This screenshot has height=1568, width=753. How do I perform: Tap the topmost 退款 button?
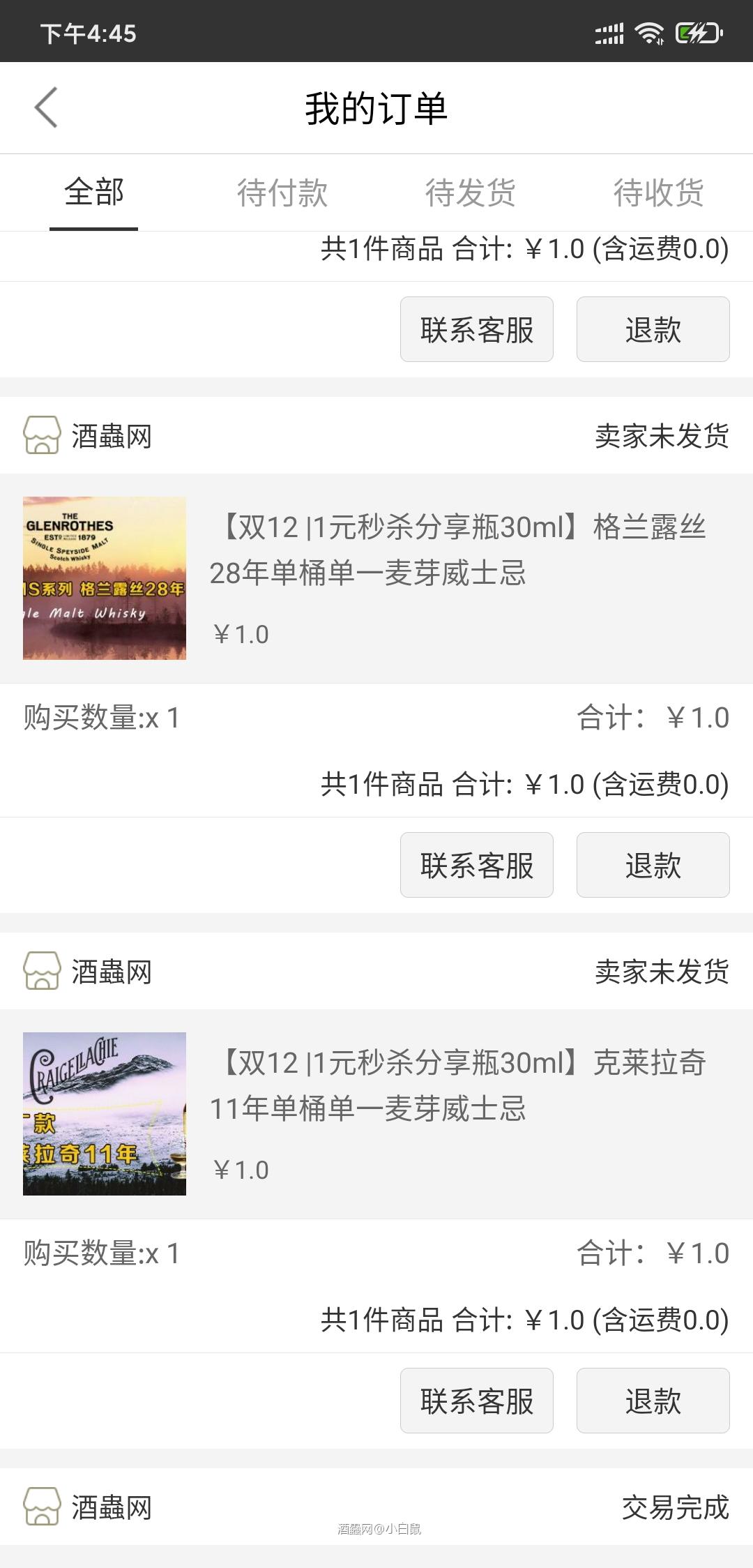click(x=653, y=329)
